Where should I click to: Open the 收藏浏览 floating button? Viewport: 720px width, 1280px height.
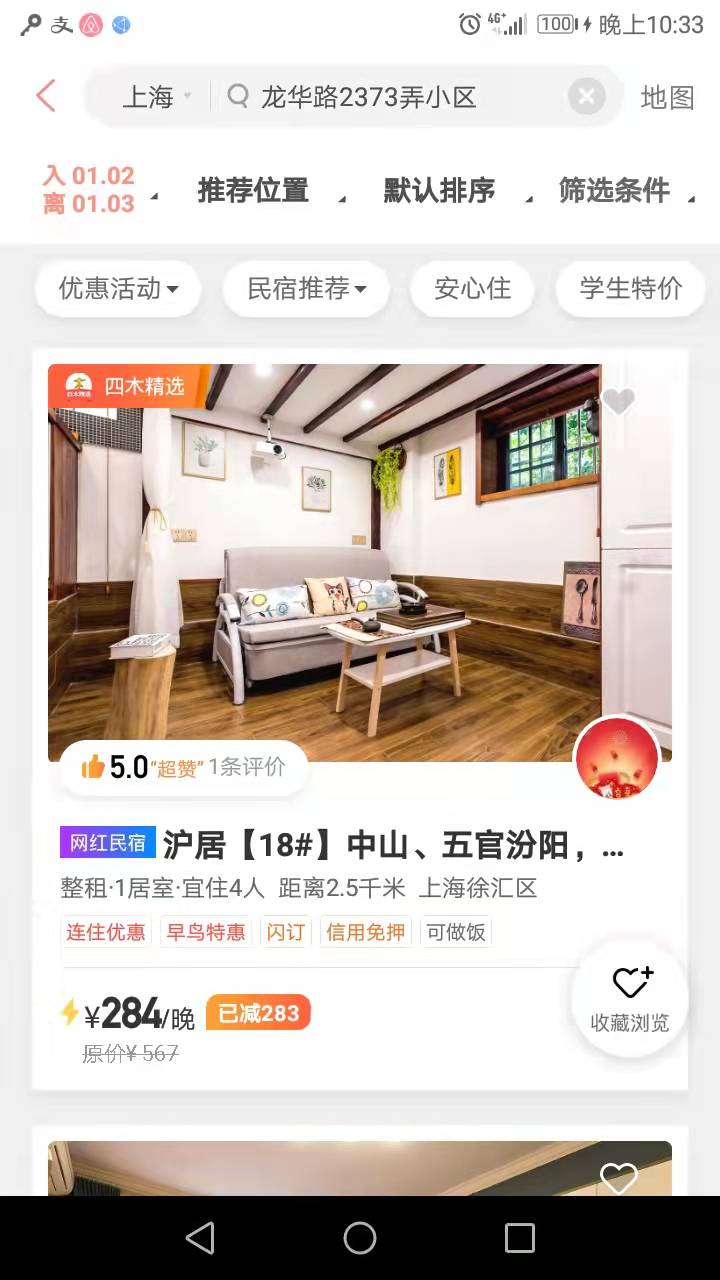click(x=630, y=998)
